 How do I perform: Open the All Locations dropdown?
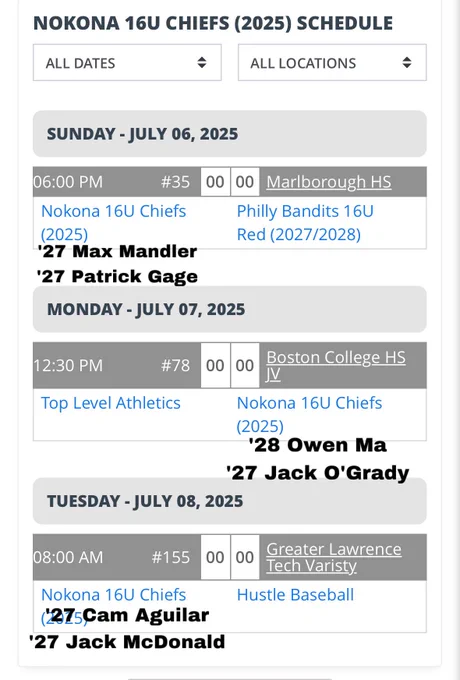(x=332, y=62)
